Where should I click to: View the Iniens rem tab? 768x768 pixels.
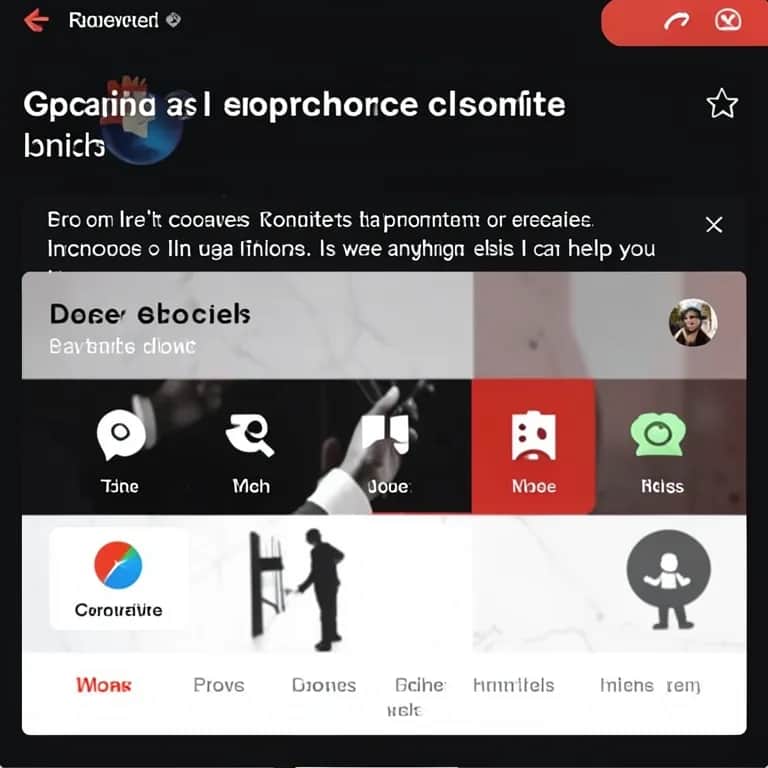point(649,685)
